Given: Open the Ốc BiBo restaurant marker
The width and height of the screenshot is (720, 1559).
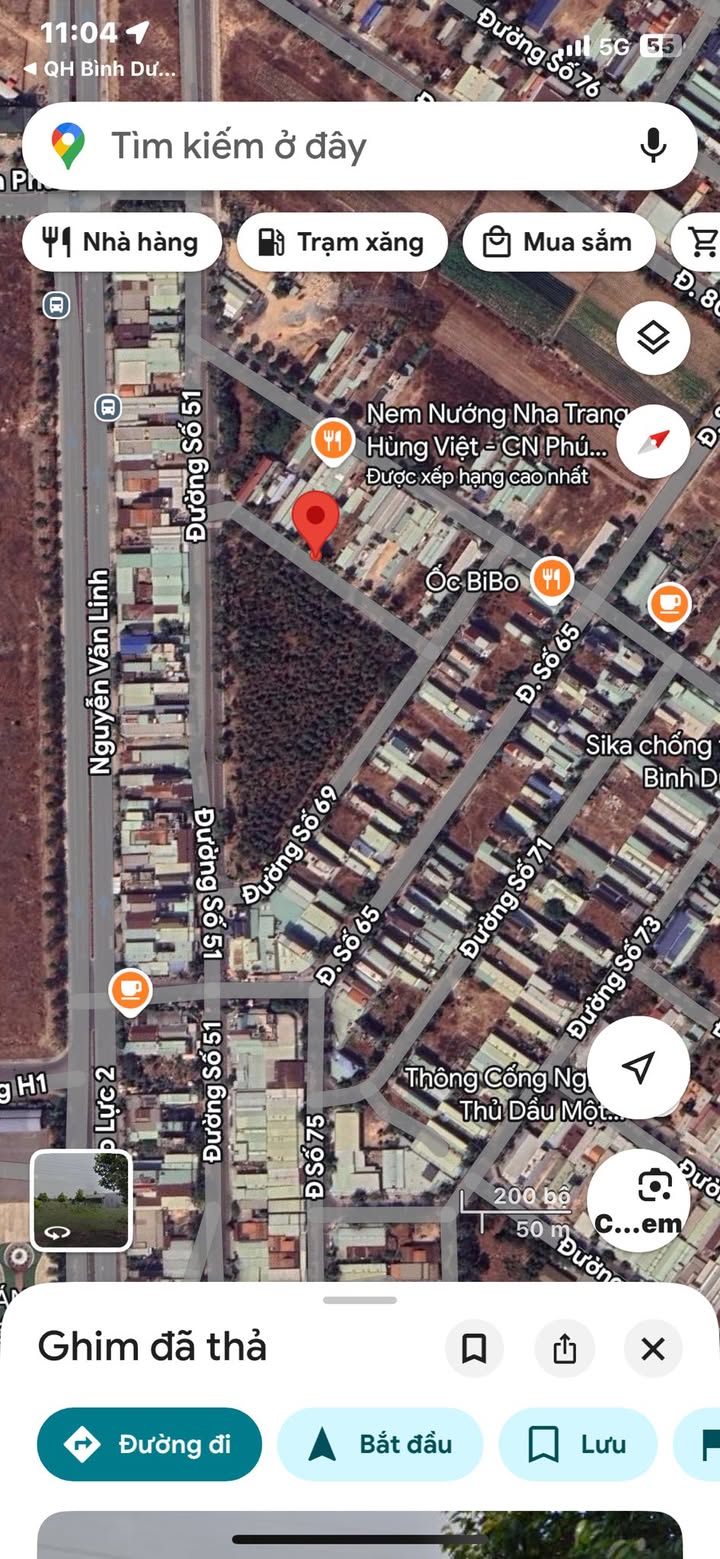Looking at the screenshot, I should [x=551, y=579].
